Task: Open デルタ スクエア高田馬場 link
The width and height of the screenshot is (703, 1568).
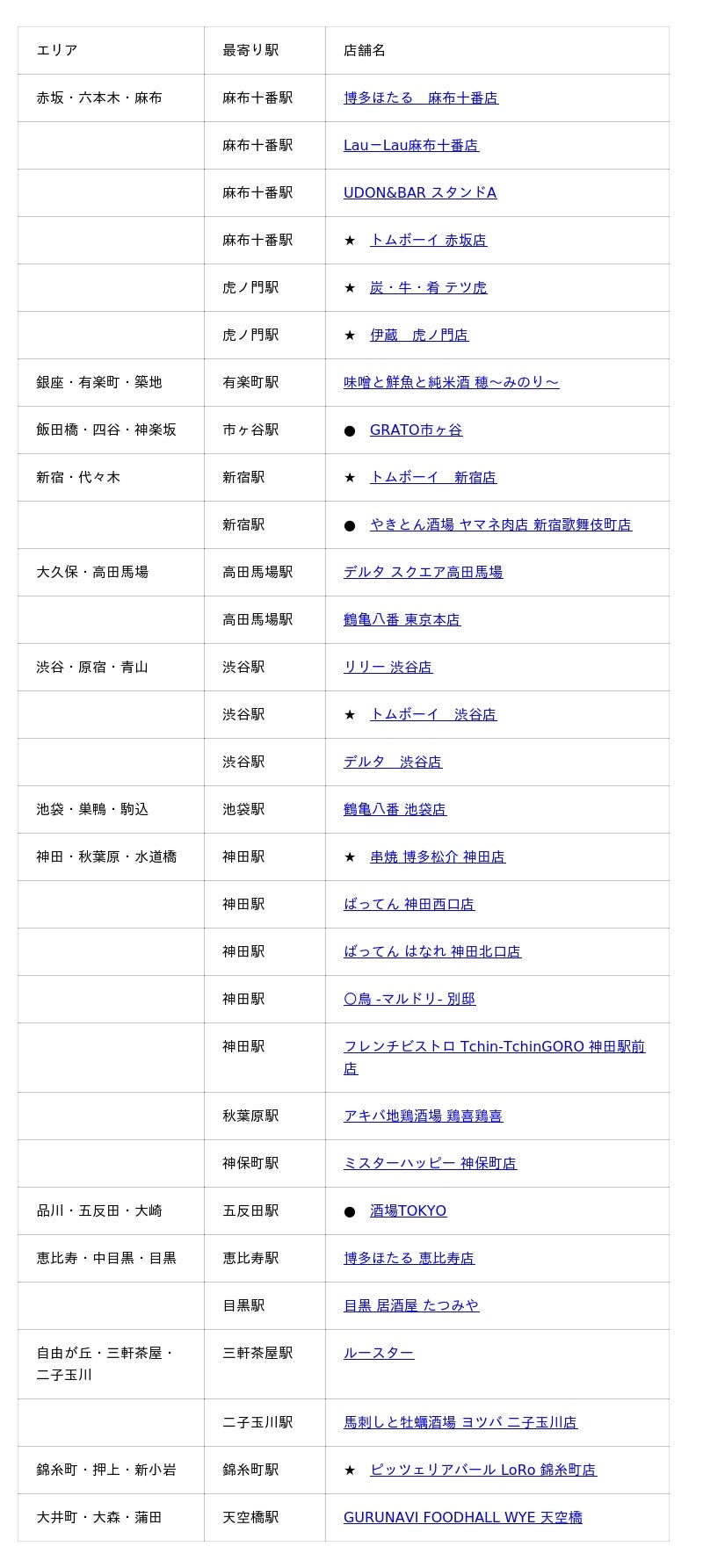Action: pos(423,572)
